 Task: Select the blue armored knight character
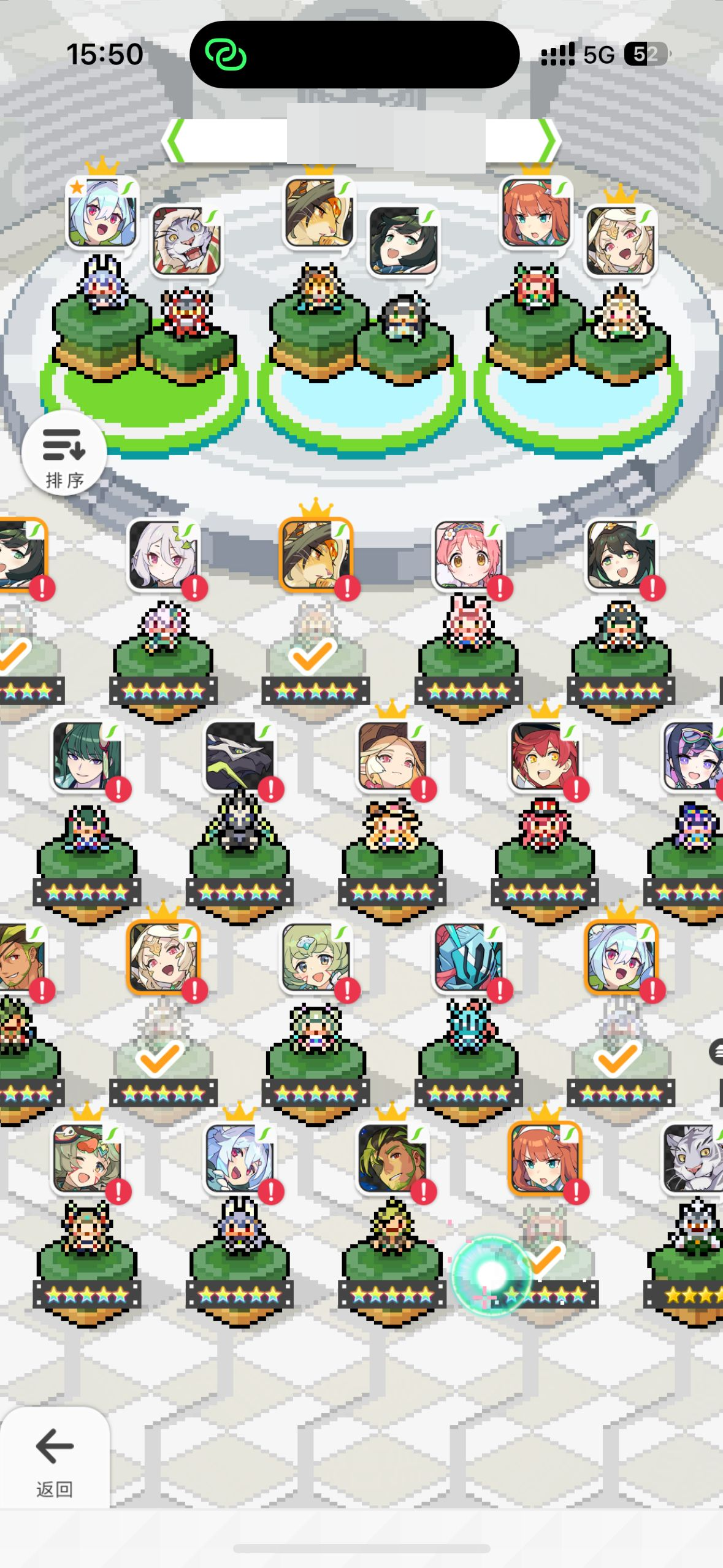point(468,957)
